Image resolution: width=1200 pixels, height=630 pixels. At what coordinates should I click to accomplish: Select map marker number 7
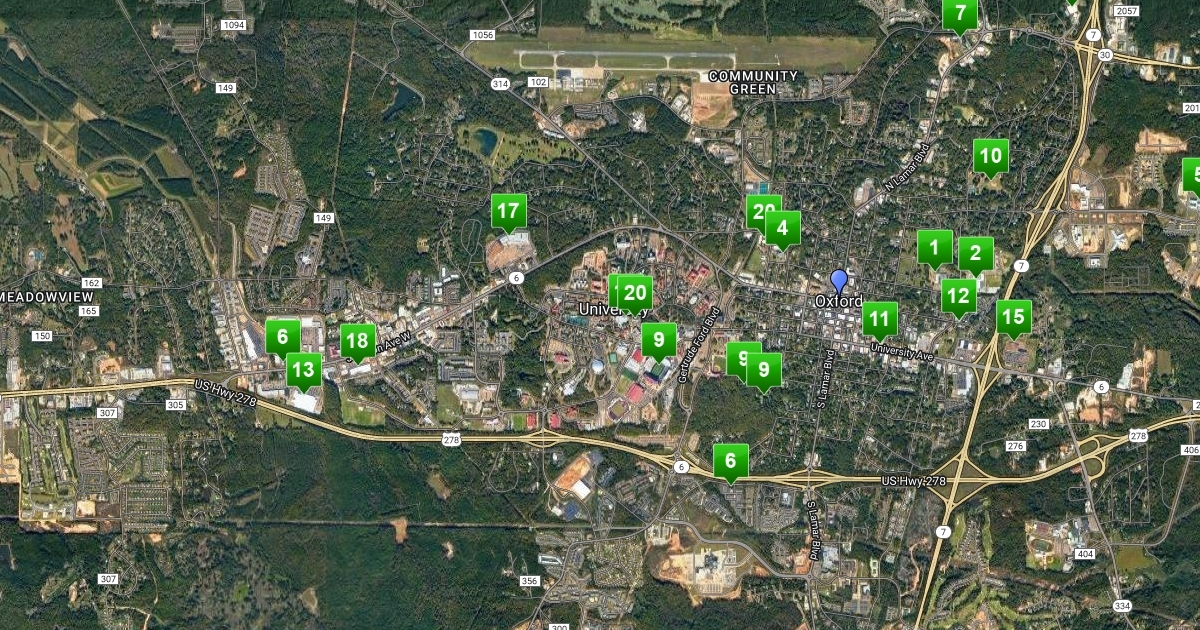coord(961,14)
